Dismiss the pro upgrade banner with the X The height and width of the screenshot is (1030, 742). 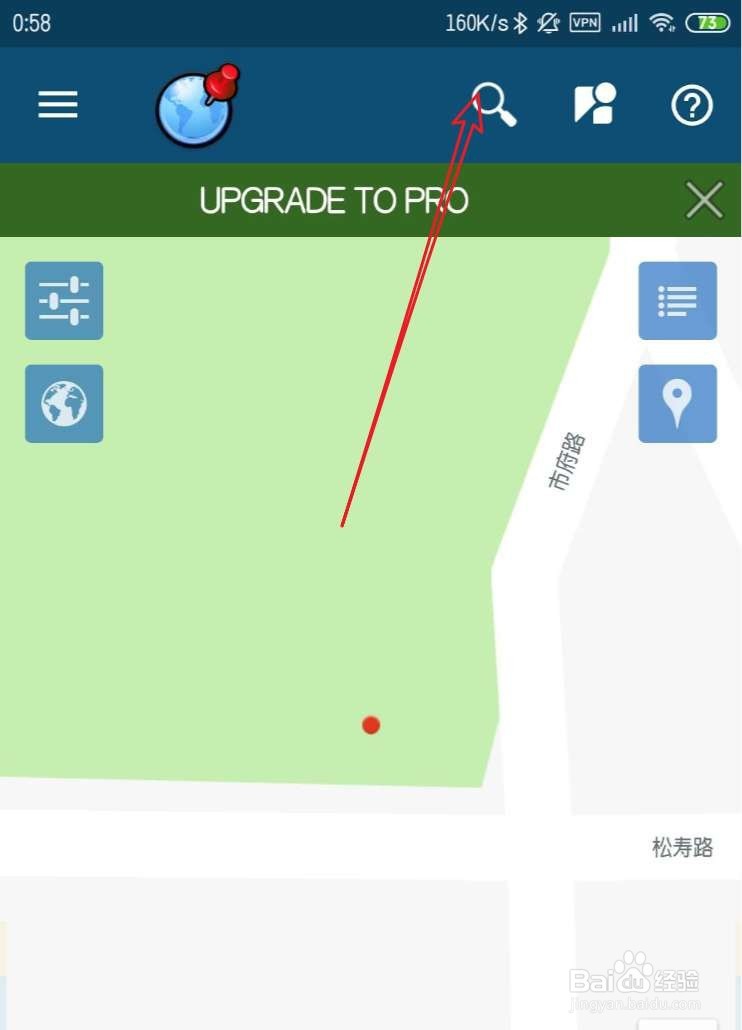[x=704, y=200]
